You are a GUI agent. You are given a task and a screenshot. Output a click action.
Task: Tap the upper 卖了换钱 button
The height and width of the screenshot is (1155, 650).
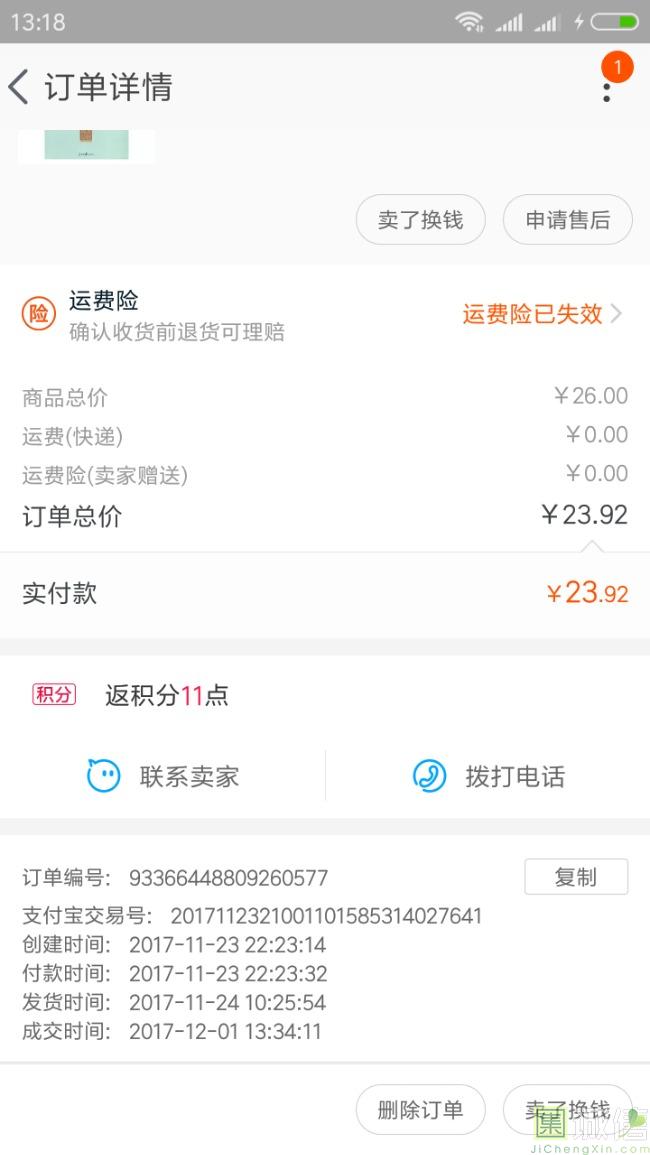[420, 220]
